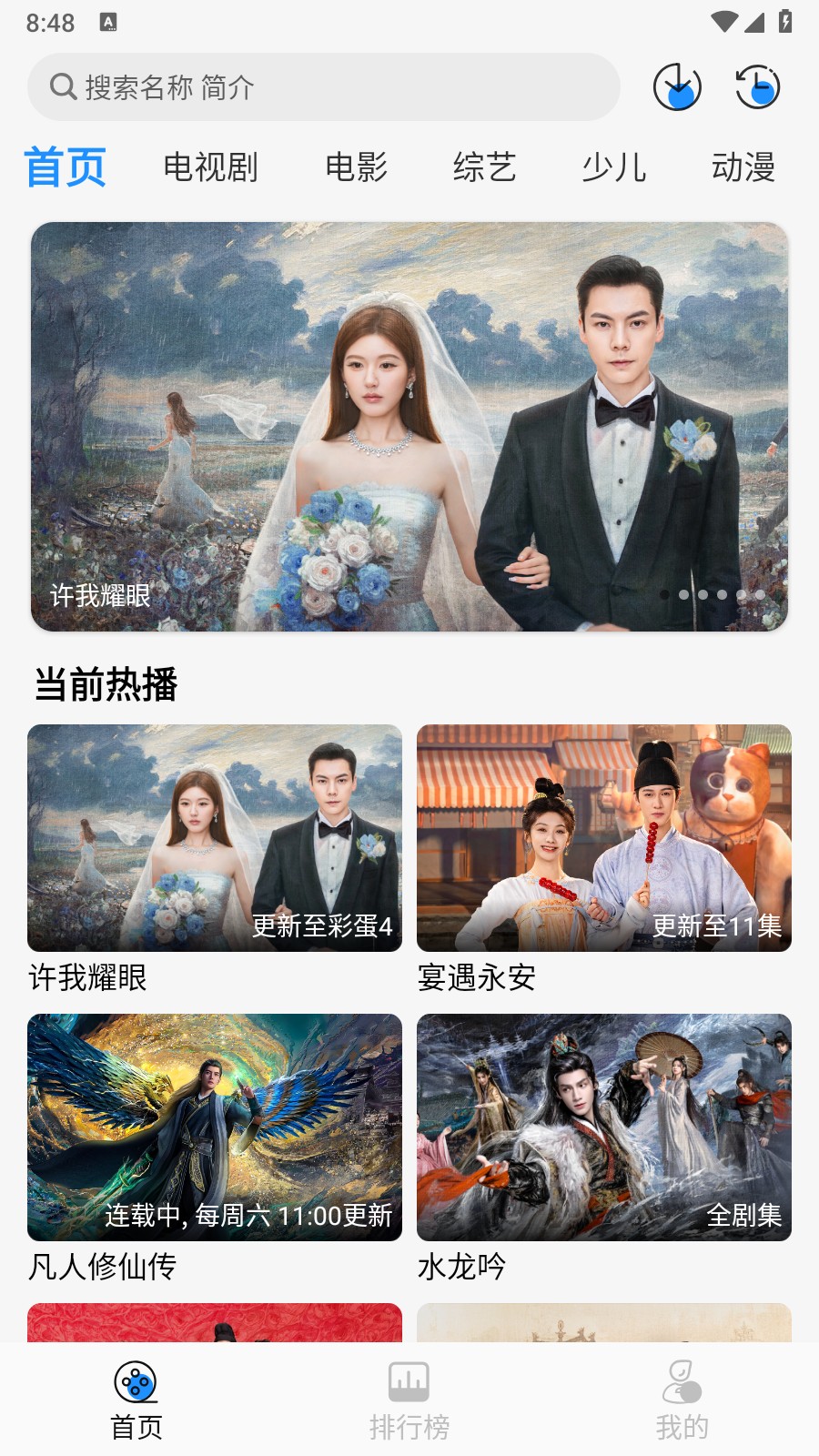Open the 水龙吟 poster

(604, 1127)
